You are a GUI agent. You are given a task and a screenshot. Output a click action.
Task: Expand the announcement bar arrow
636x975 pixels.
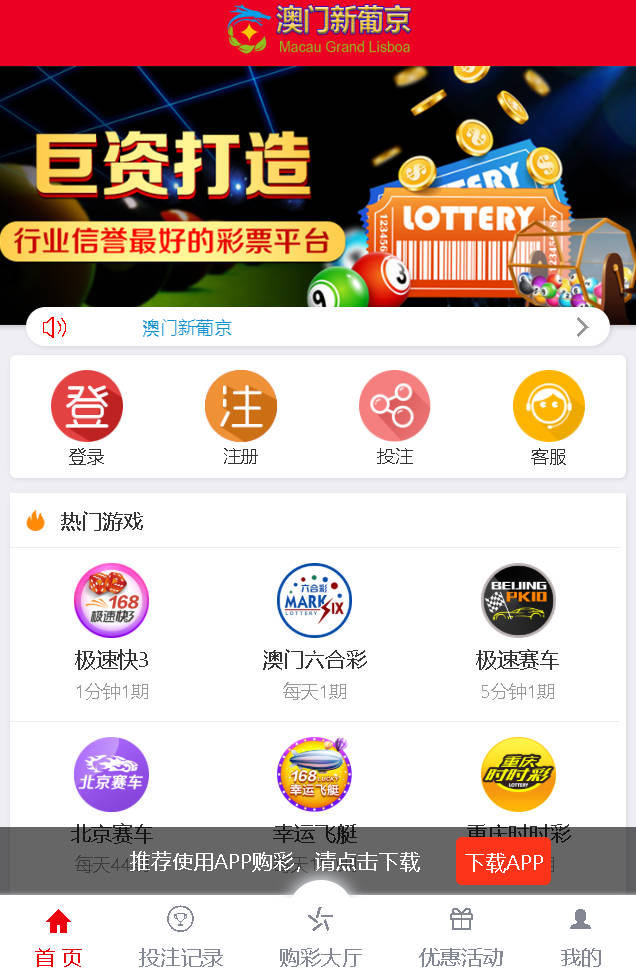583,327
